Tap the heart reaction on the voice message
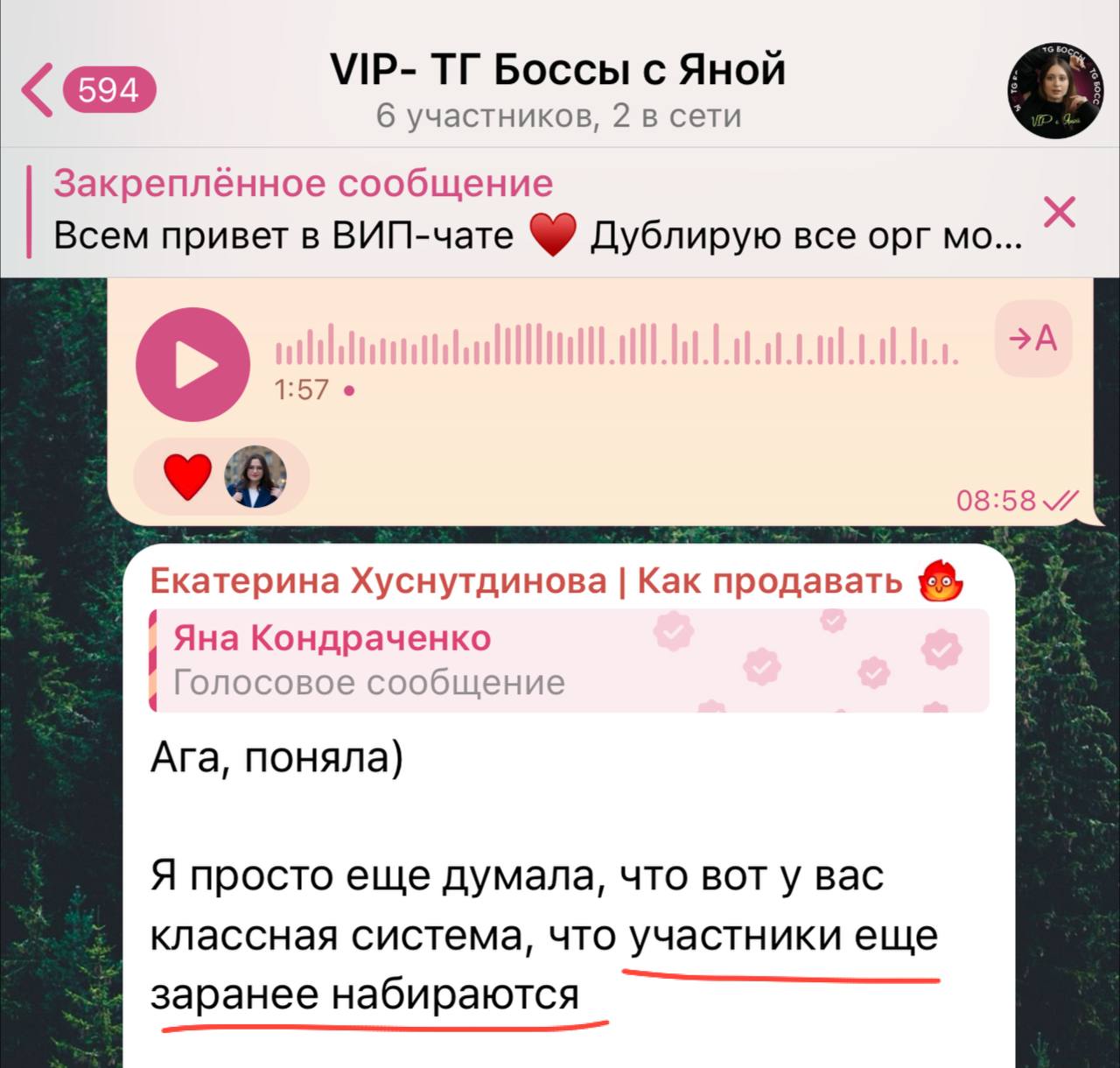Viewport: 1120px width, 1068px height. click(x=188, y=476)
